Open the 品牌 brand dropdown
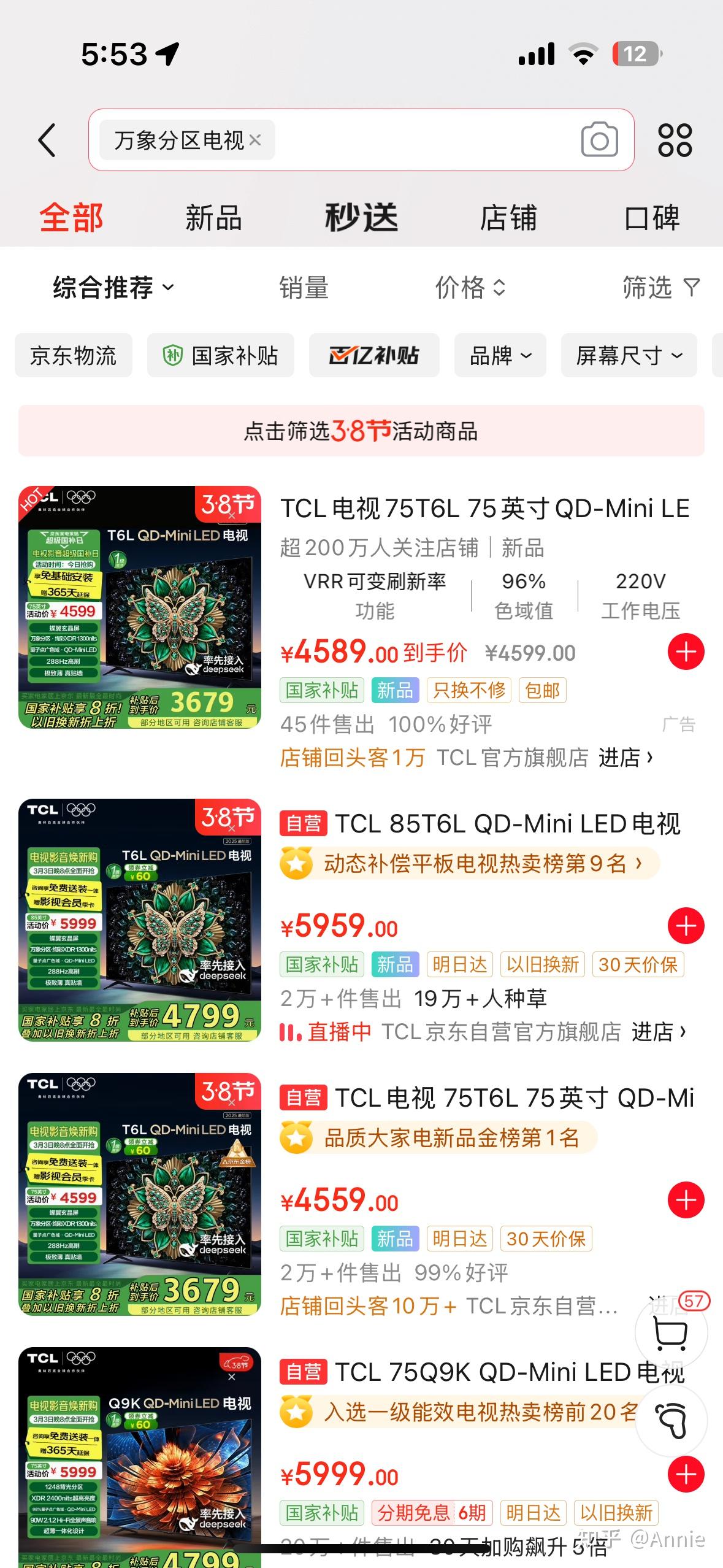 [499, 355]
